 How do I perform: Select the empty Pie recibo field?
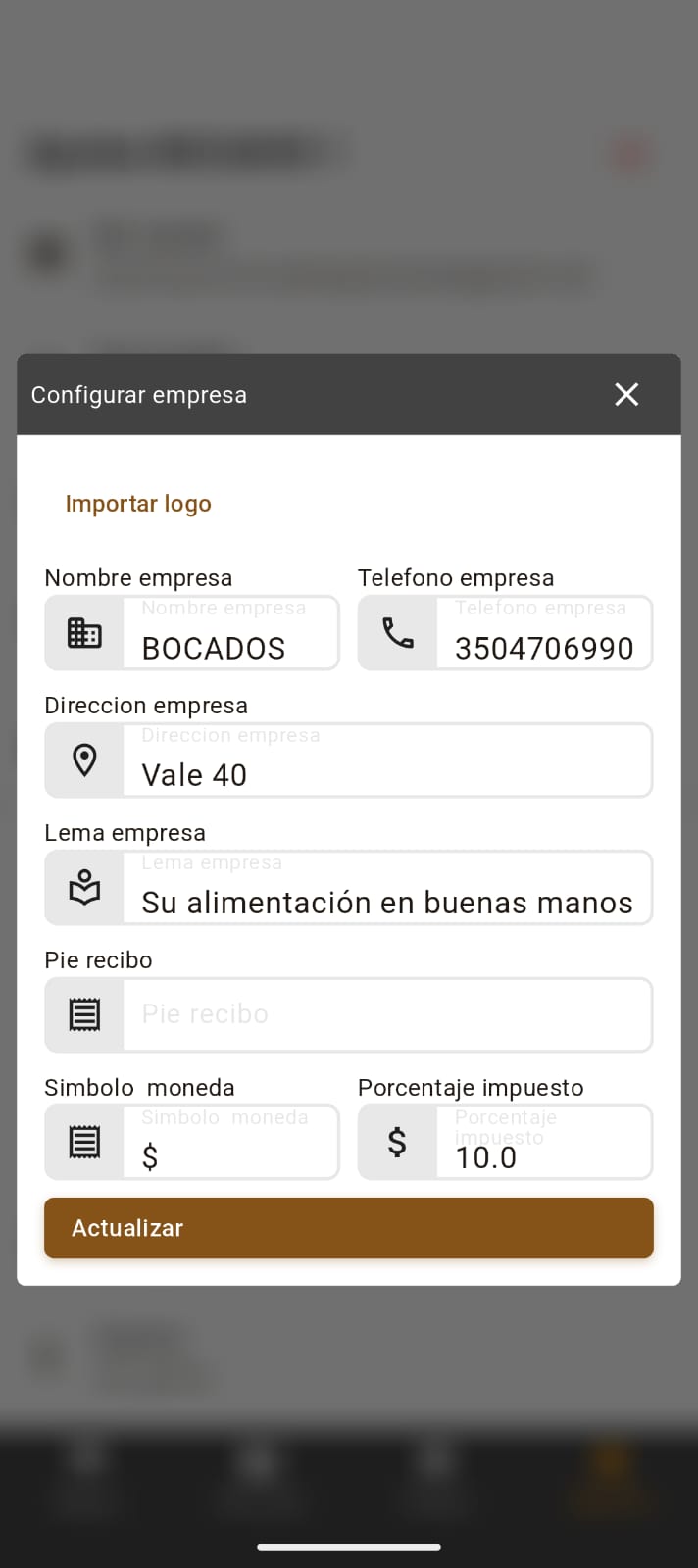(386, 1014)
